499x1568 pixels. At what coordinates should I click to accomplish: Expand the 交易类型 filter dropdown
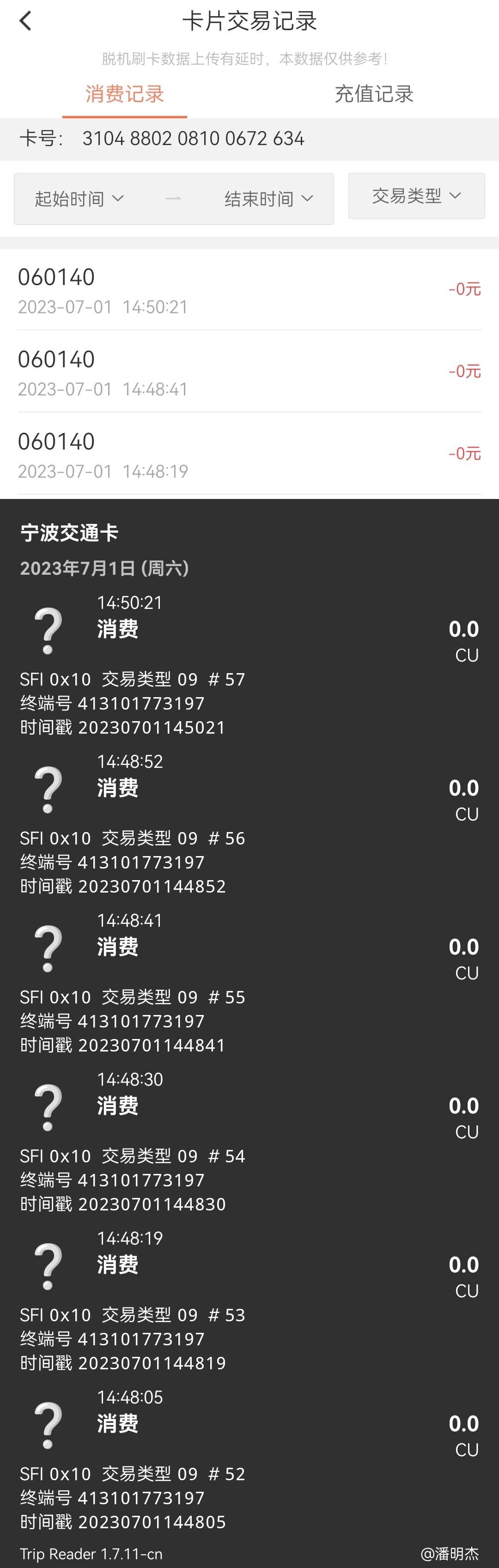(x=416, y=196)
